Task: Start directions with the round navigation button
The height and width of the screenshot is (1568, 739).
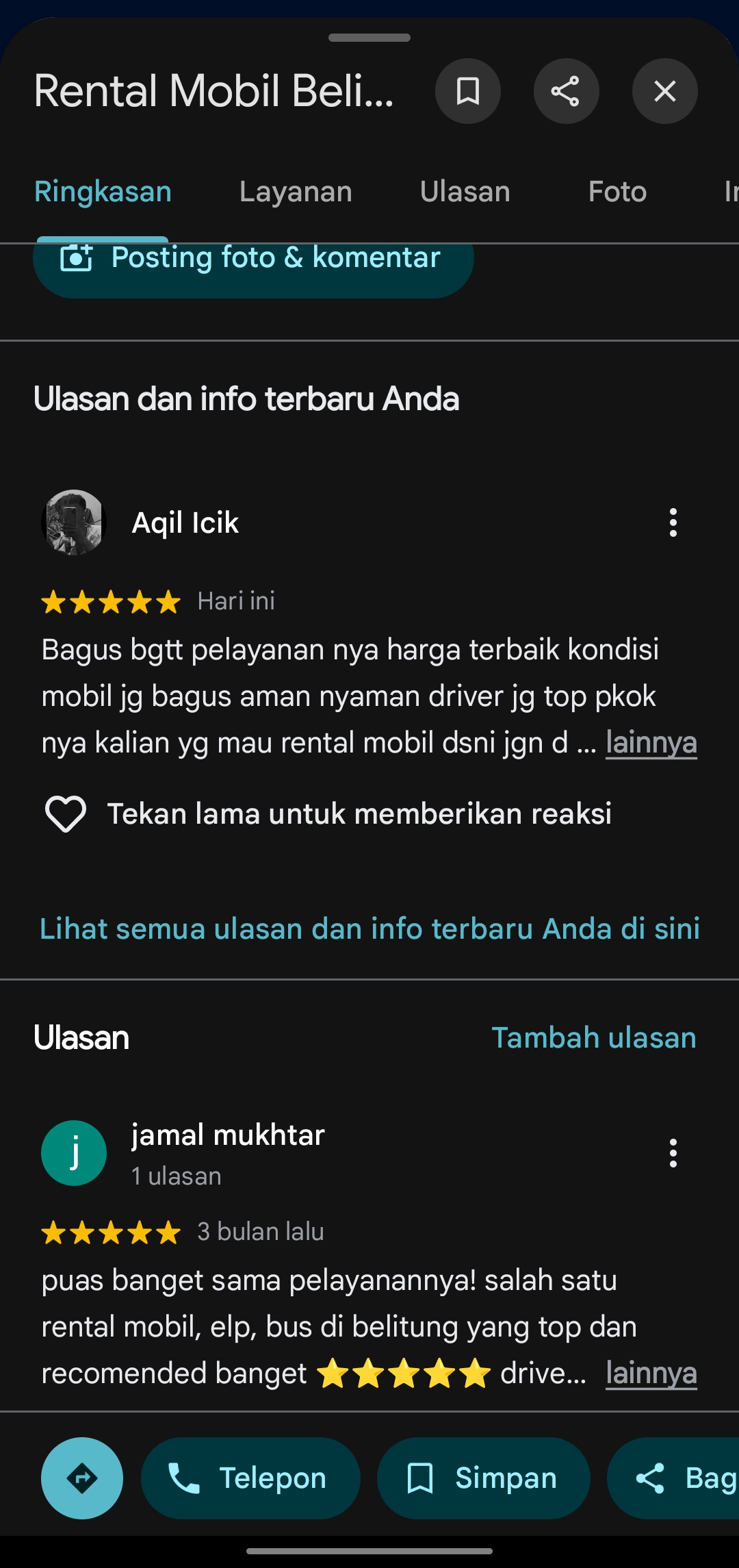Action: click(x=82, y=1478)
